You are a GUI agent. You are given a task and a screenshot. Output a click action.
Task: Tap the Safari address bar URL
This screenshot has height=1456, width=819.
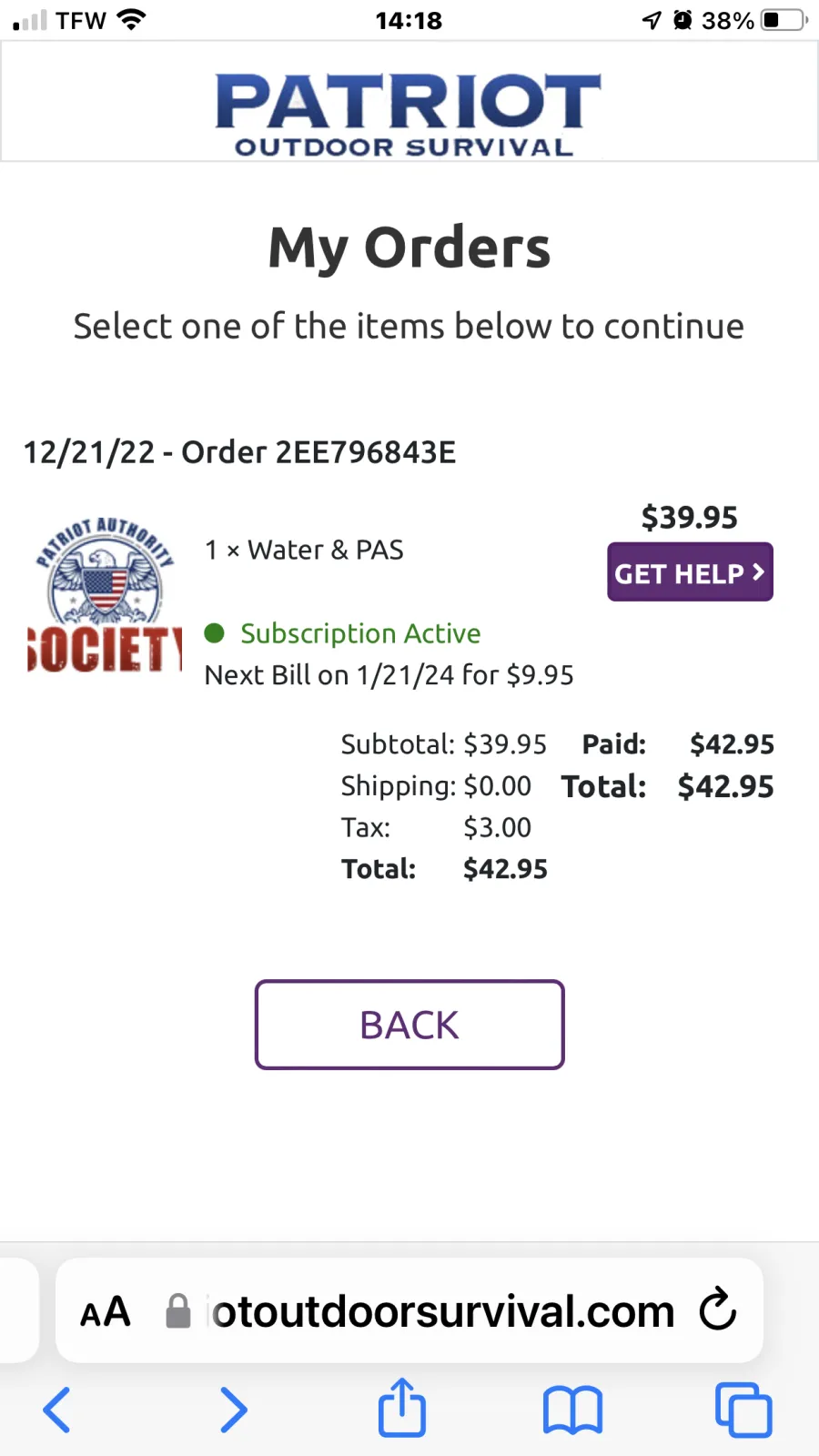point(442,1311)
